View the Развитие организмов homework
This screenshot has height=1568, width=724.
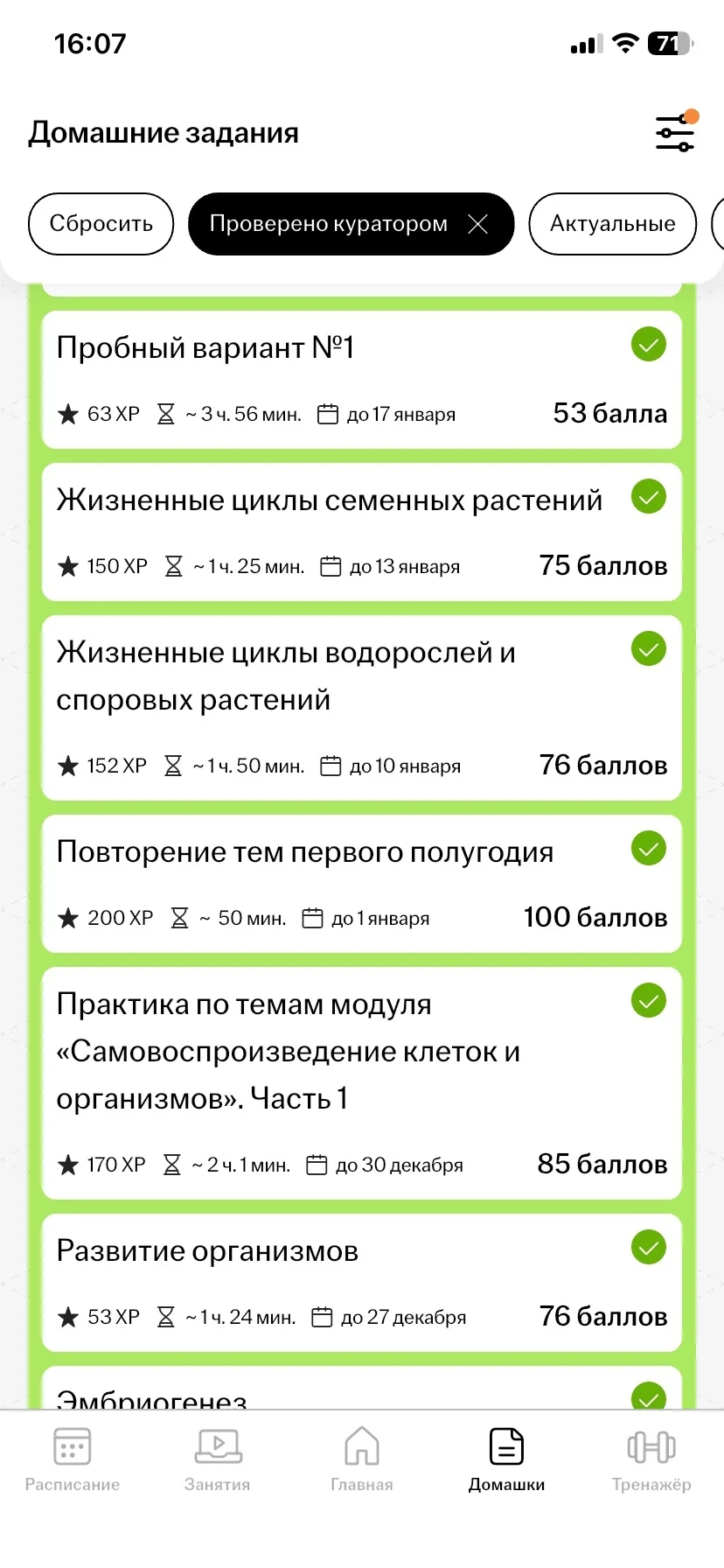coord(361,1282)
